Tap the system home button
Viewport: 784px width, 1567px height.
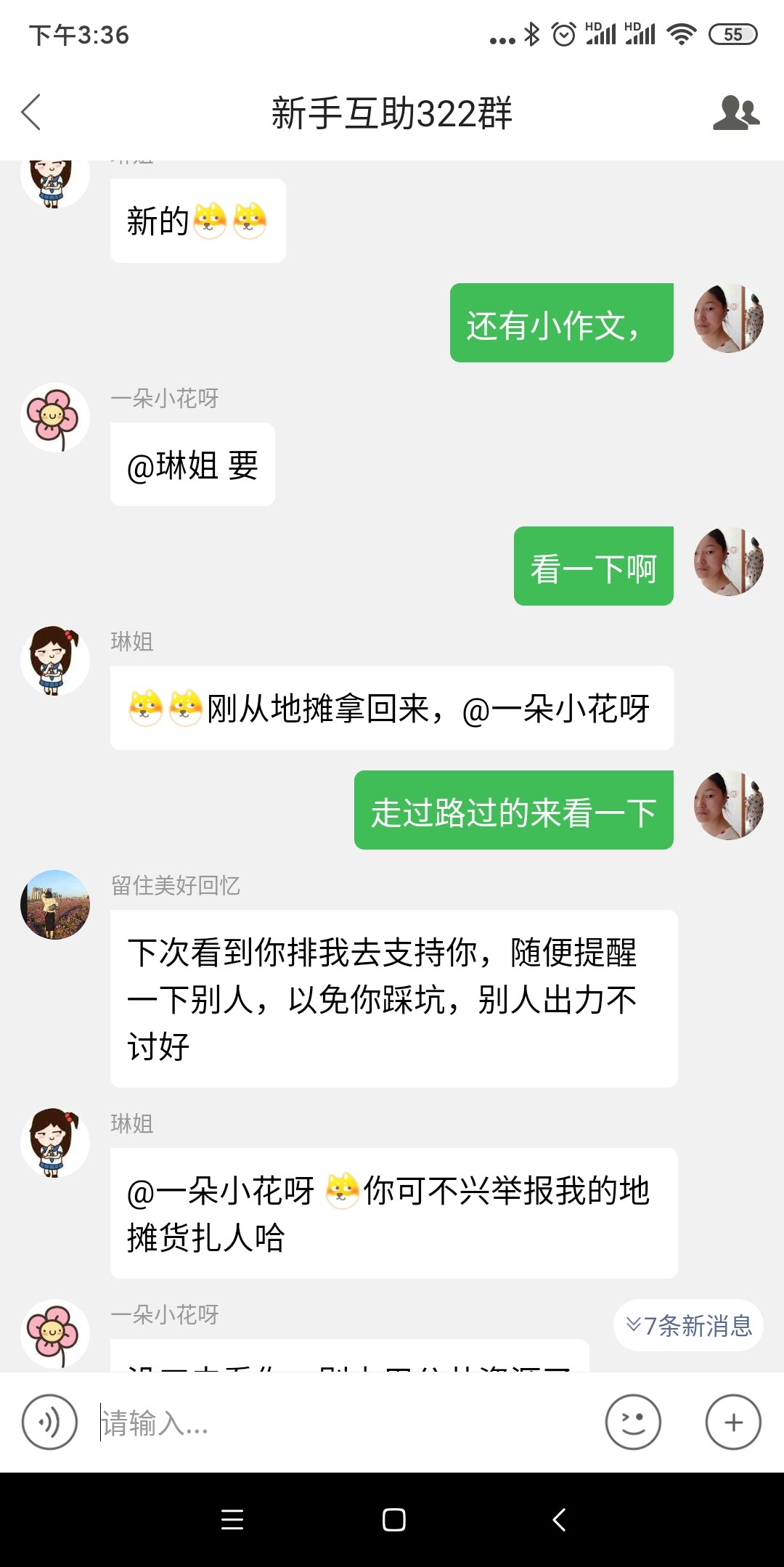coord(393,1519)
